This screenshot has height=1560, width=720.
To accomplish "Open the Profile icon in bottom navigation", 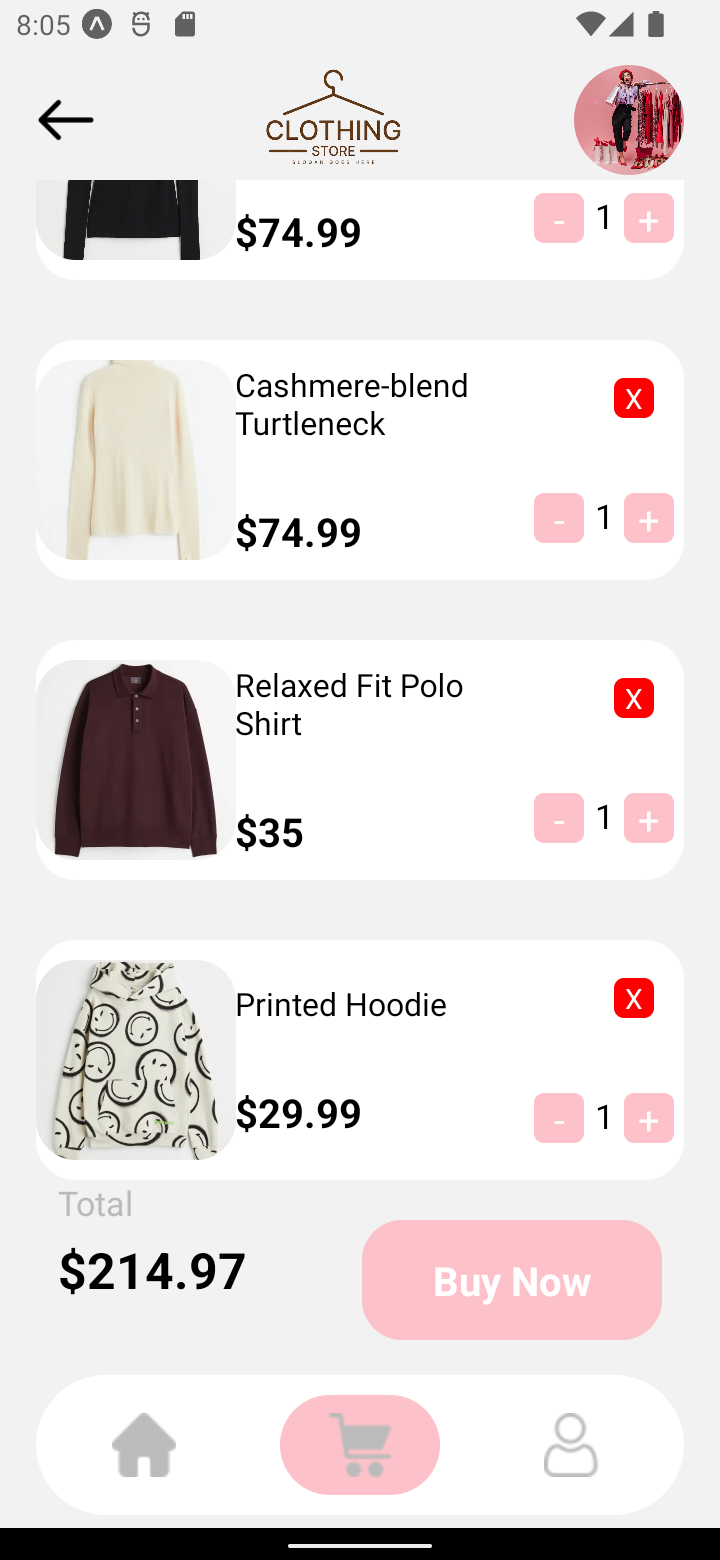I will click(x=570, y=1444).
